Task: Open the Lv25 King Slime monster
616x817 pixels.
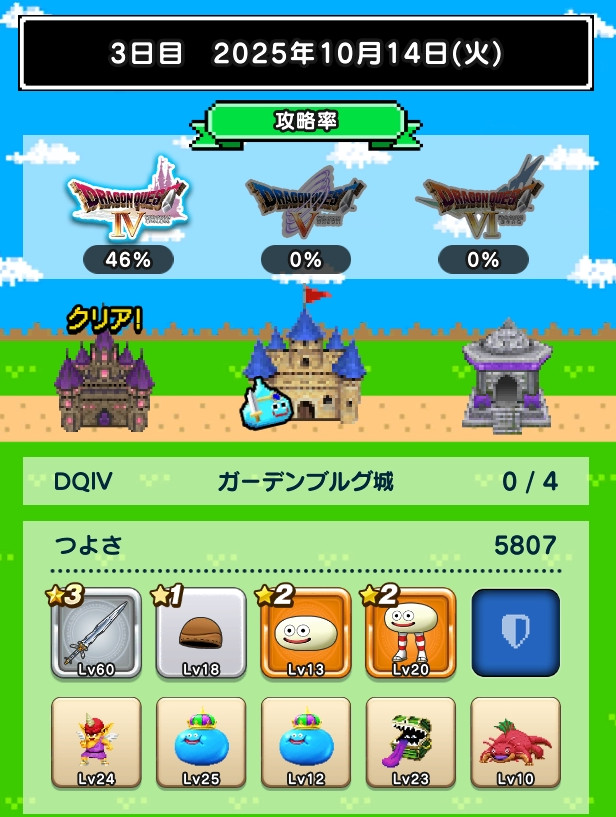Action: click(200, 743)
